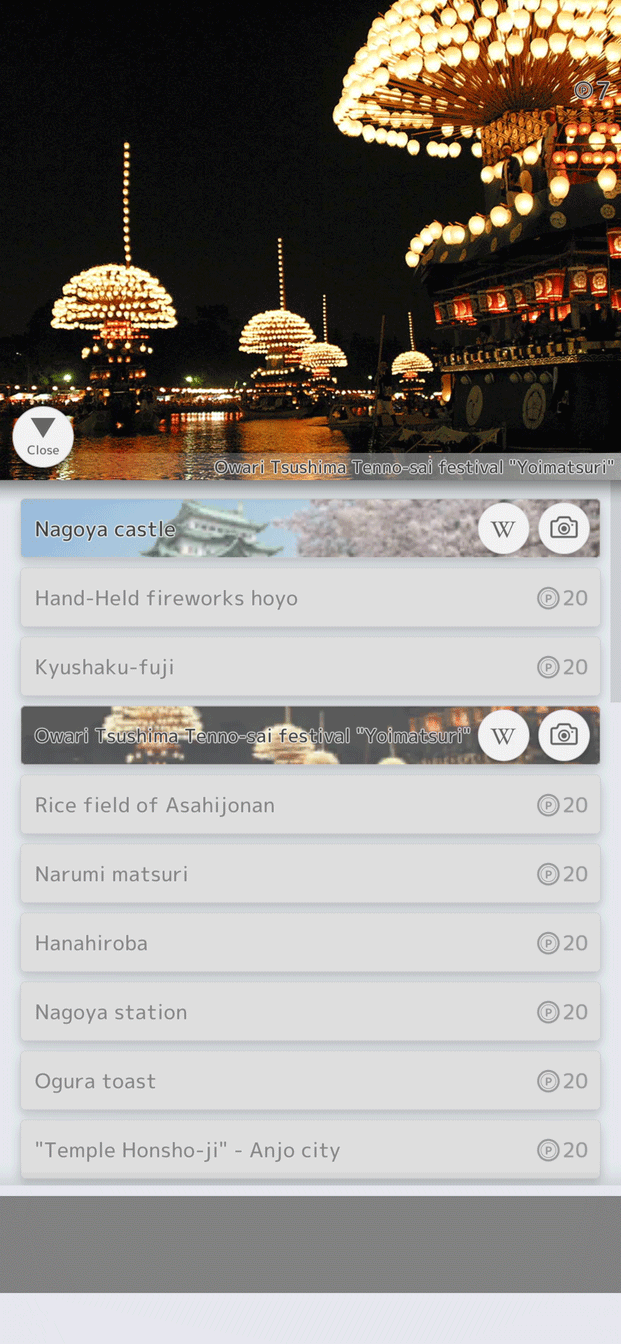The width and height of the screenshot is (621, 1344).
Task: Unlock the Narumi matsuri entry
Action: [310, 874]
